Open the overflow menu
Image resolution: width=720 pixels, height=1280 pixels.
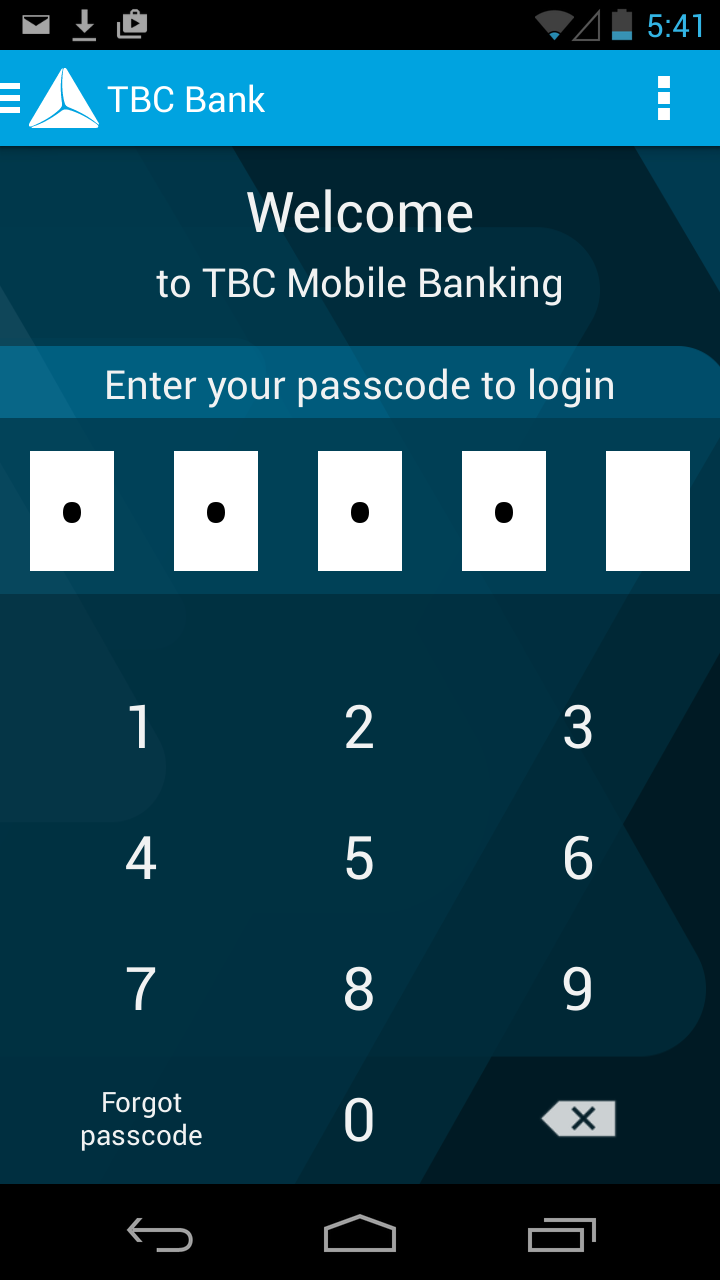[x=663, y=99]
